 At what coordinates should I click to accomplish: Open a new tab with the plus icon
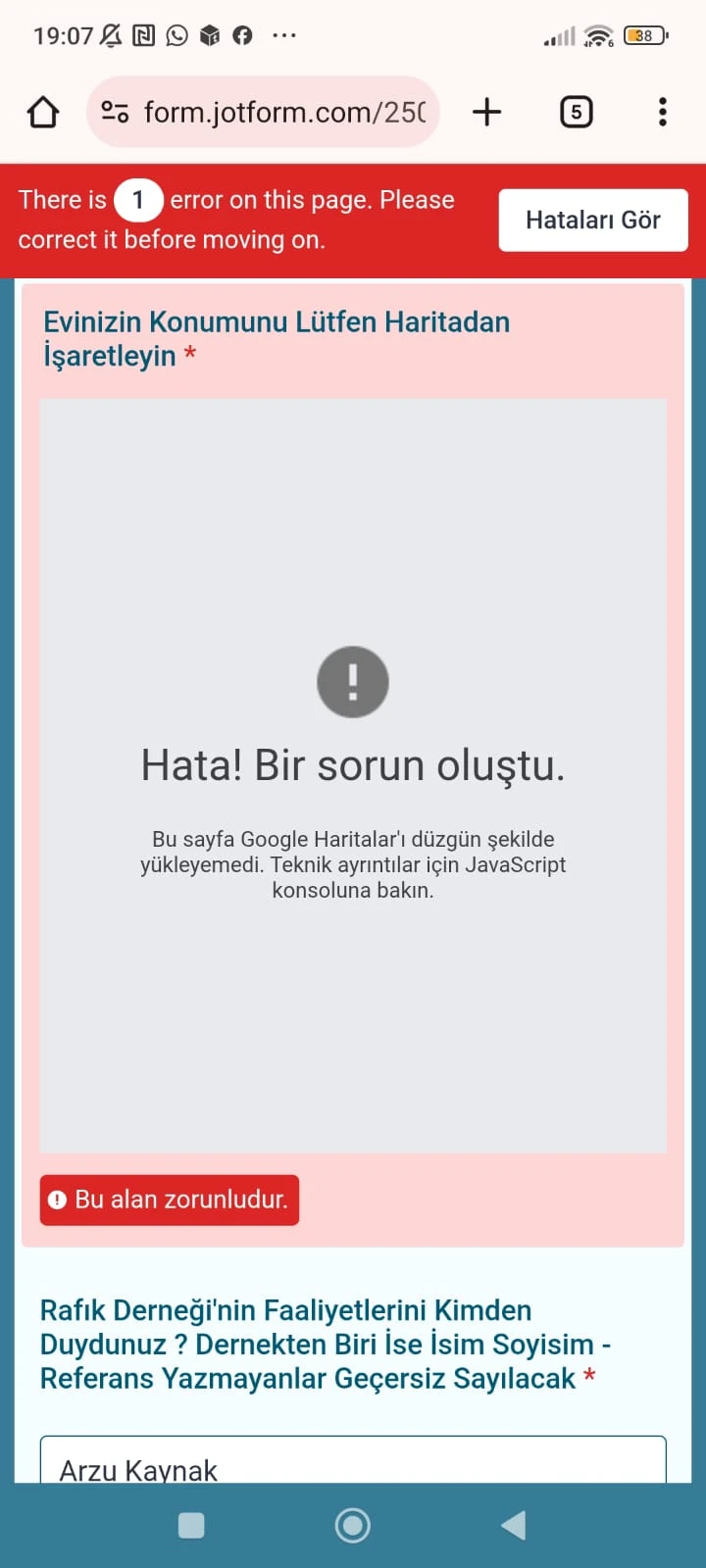click(x=486, y=111)
